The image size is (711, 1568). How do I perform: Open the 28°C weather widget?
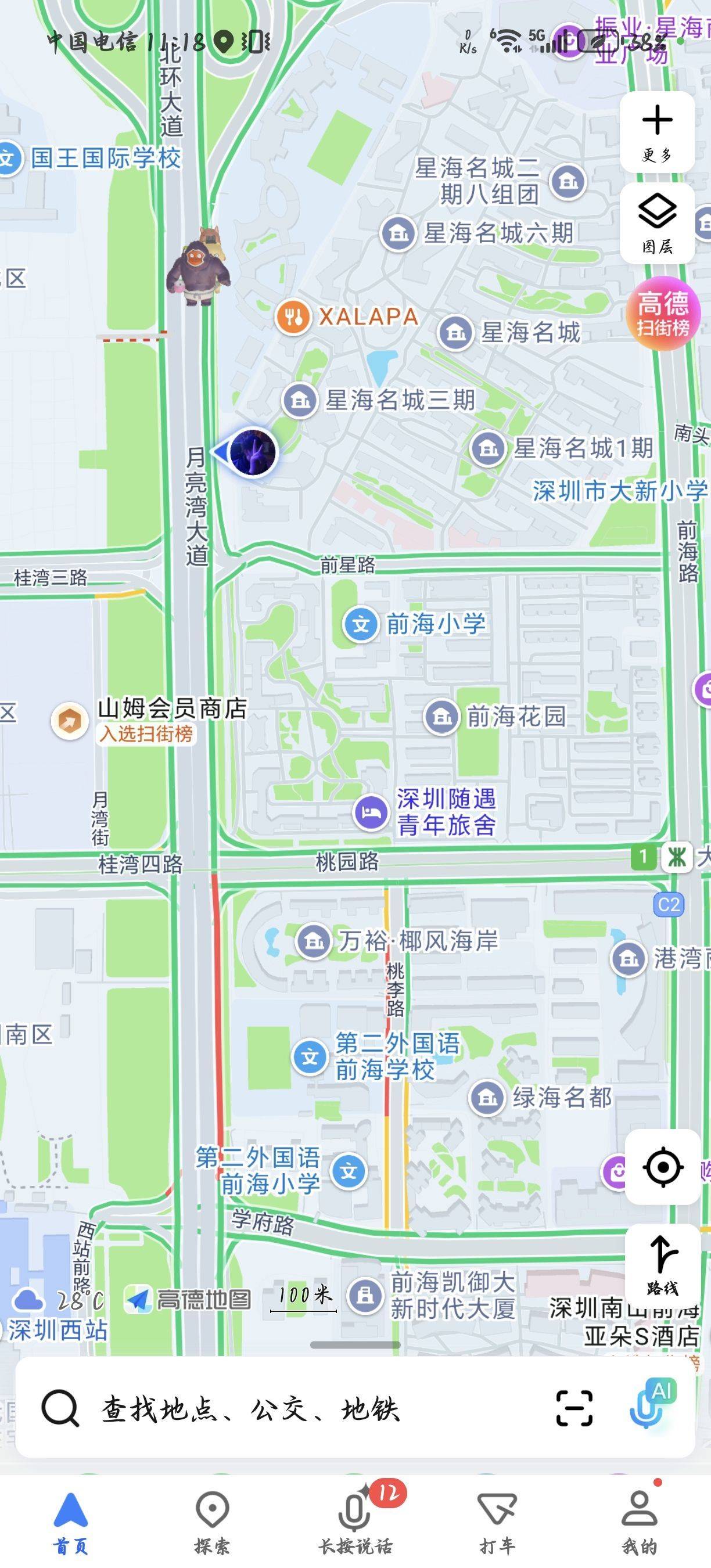point(55,1301)
